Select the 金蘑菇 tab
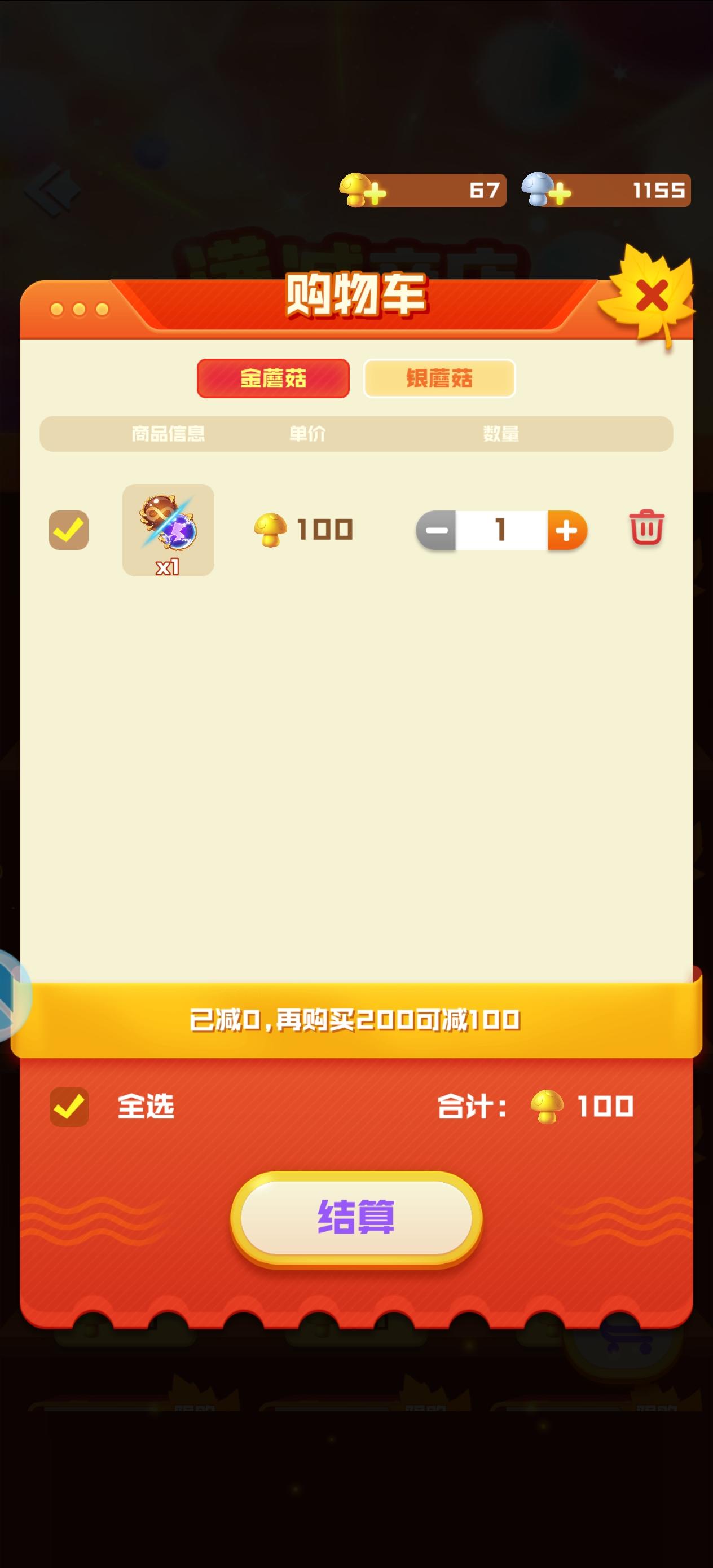This screenshot has width=713, height=1568. [x=273, y=378]
